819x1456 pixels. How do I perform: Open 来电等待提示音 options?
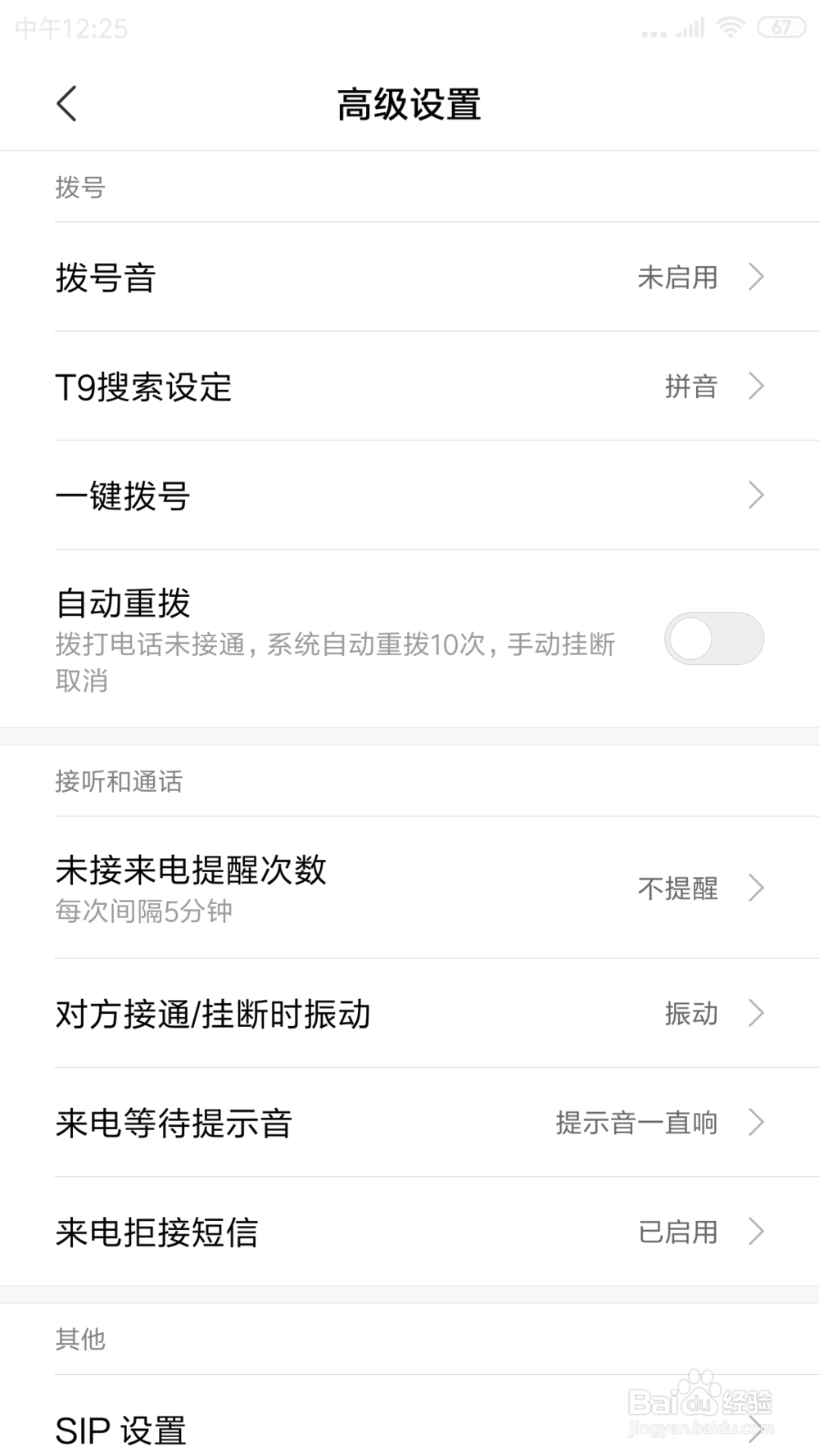[409, 1122]
